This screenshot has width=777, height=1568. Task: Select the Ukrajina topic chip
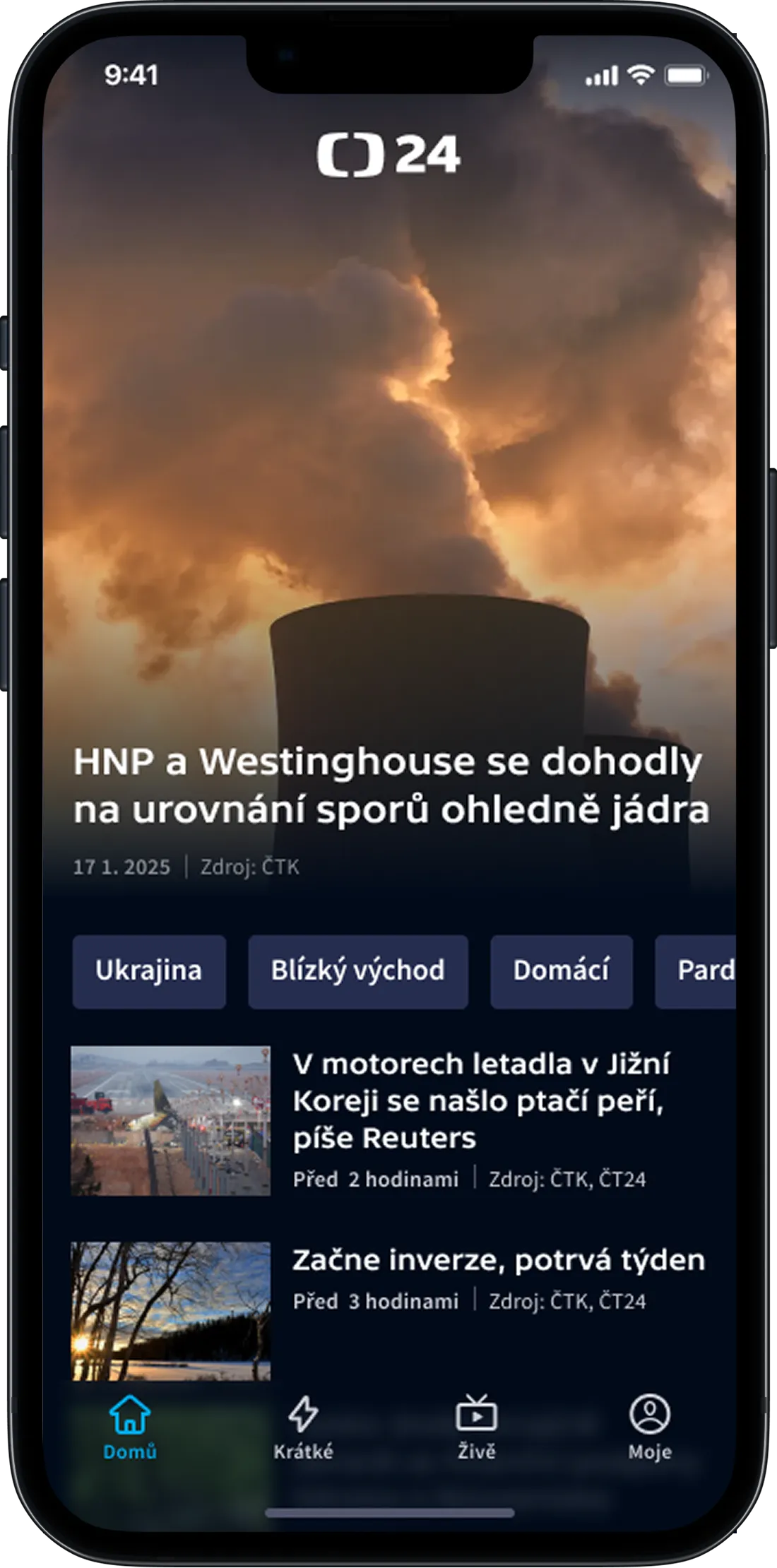coord(149,971)
